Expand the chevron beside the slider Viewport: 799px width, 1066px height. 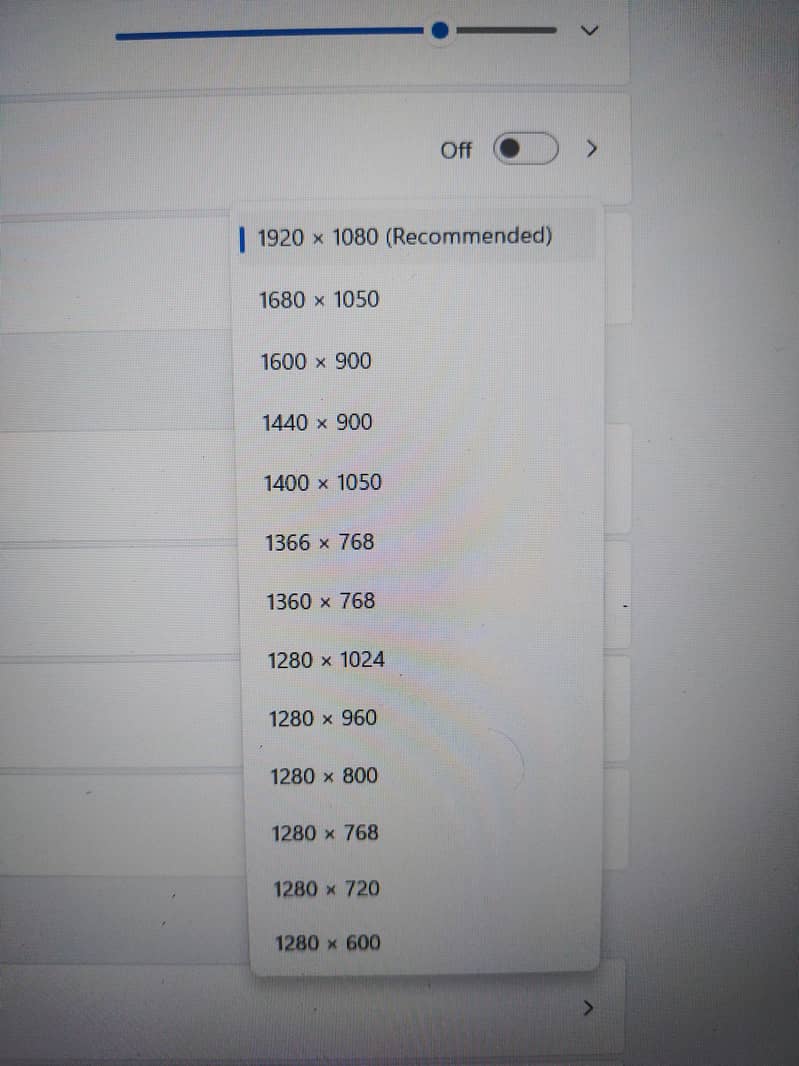point(590,30)
